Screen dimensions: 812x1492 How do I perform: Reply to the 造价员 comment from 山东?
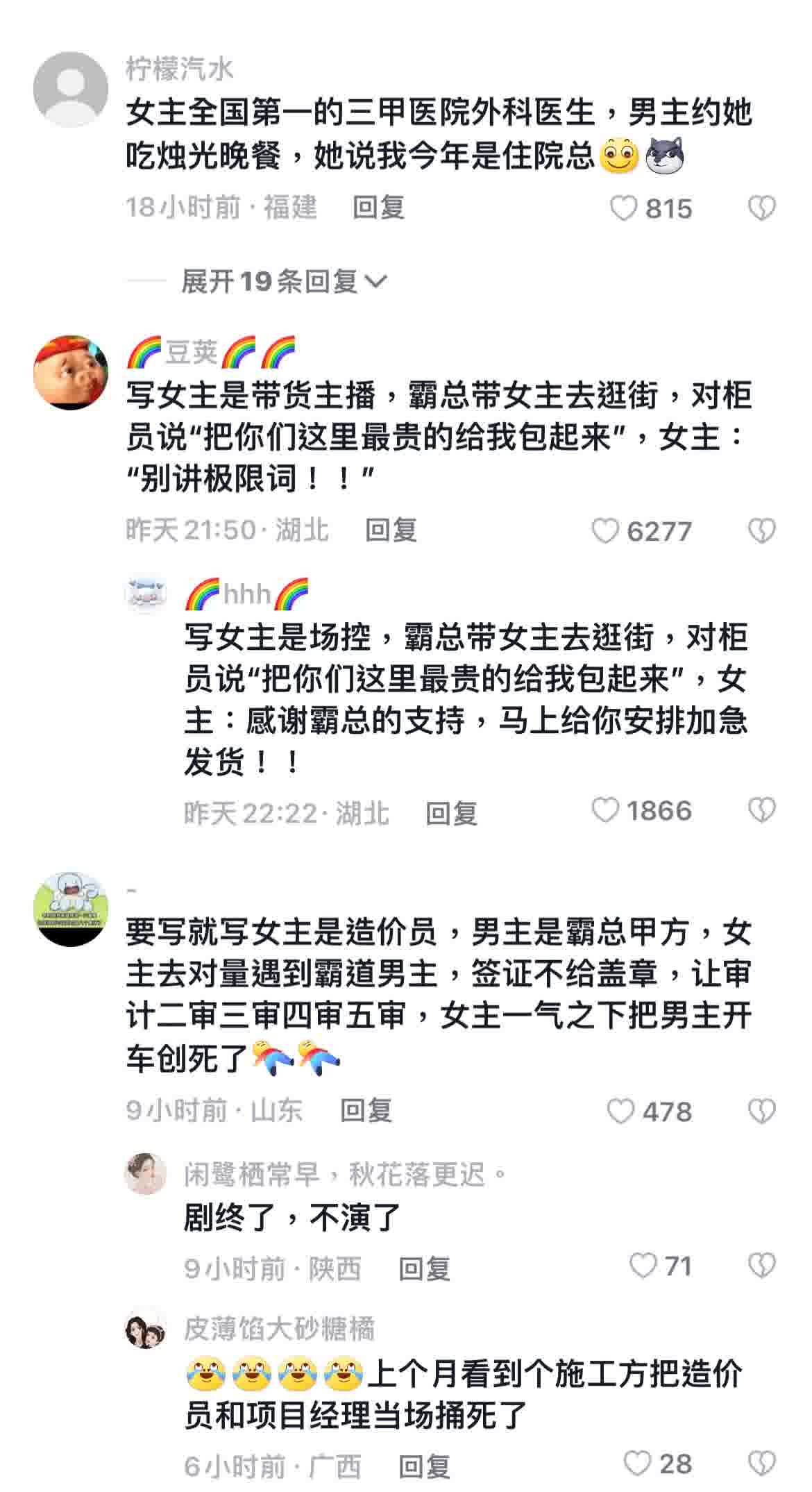tap(366, 1111)
